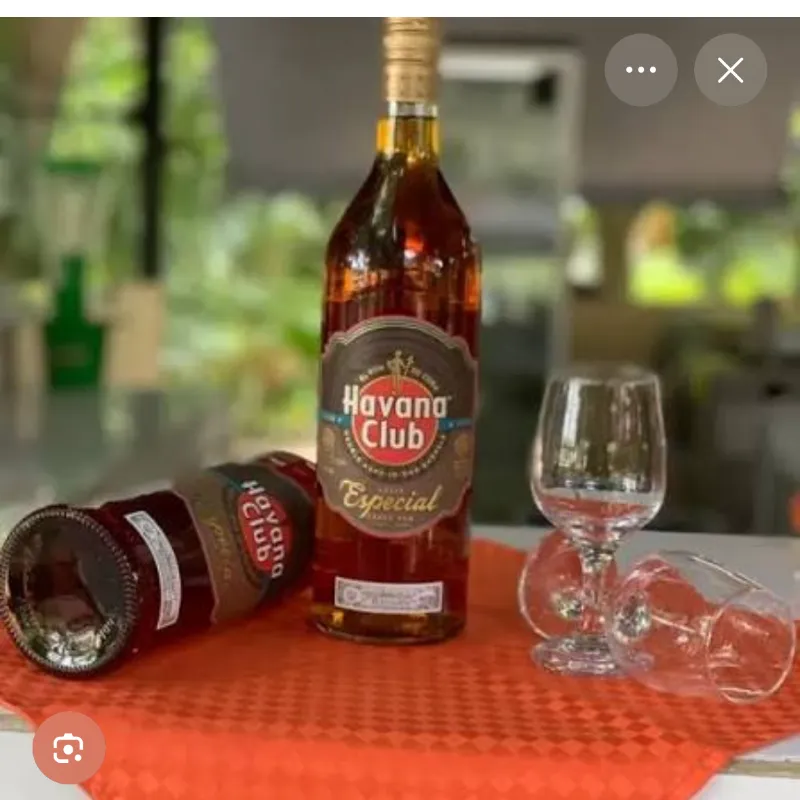Search this image with Lens
Image resolution: width=800 pixels, height=800 pixels.
(x=69, y=748)
